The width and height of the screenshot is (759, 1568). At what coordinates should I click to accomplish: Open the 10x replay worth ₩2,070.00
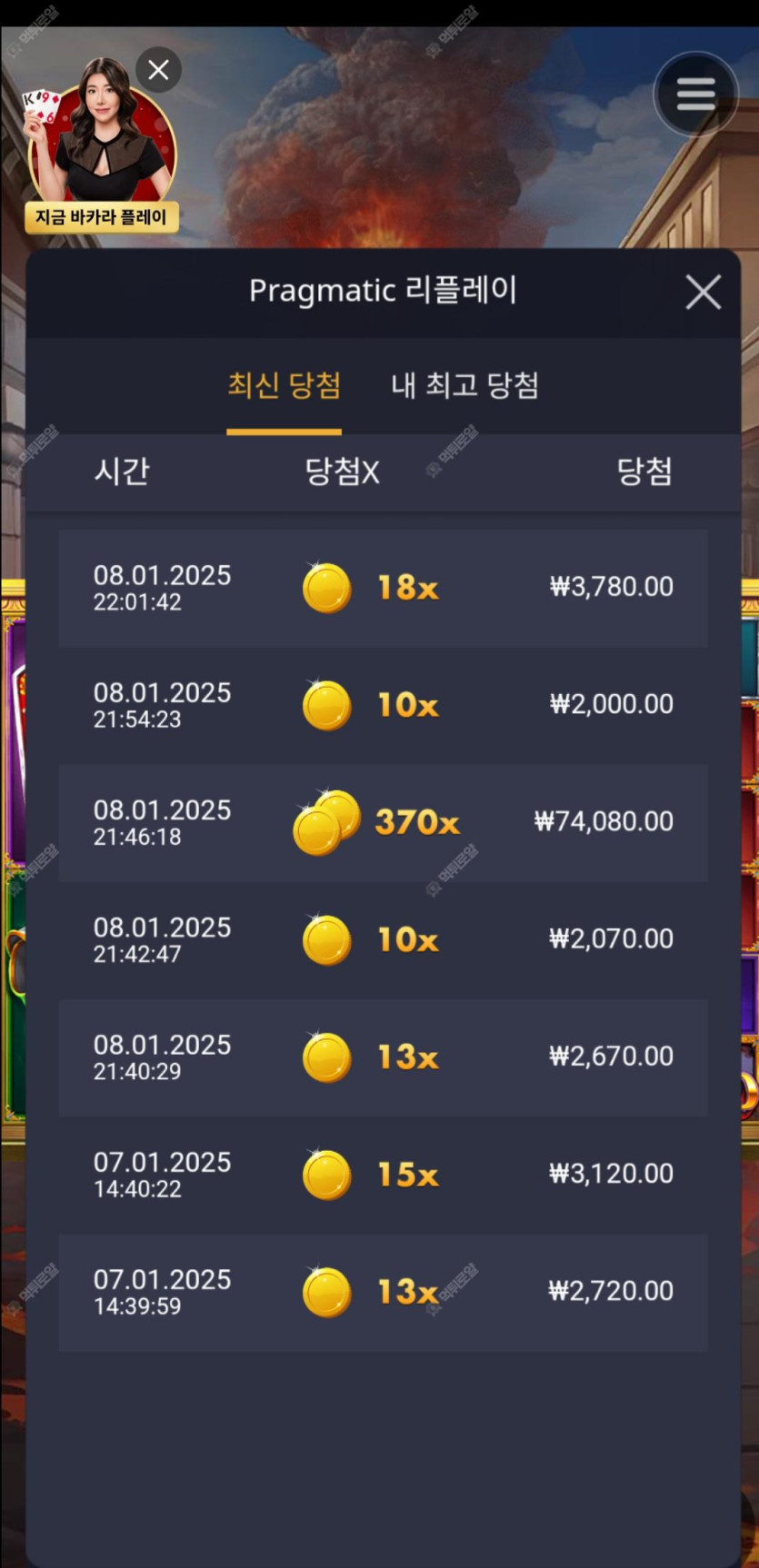click(383, 939)
